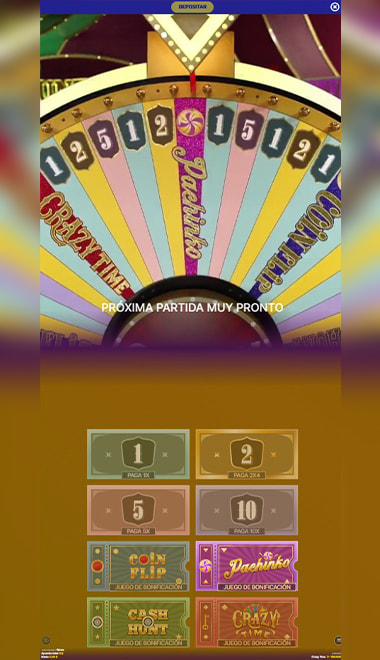Choose the Pachinko bonus game bet
380x660 pixels.
pyautogui.click(x=247, y=566)
